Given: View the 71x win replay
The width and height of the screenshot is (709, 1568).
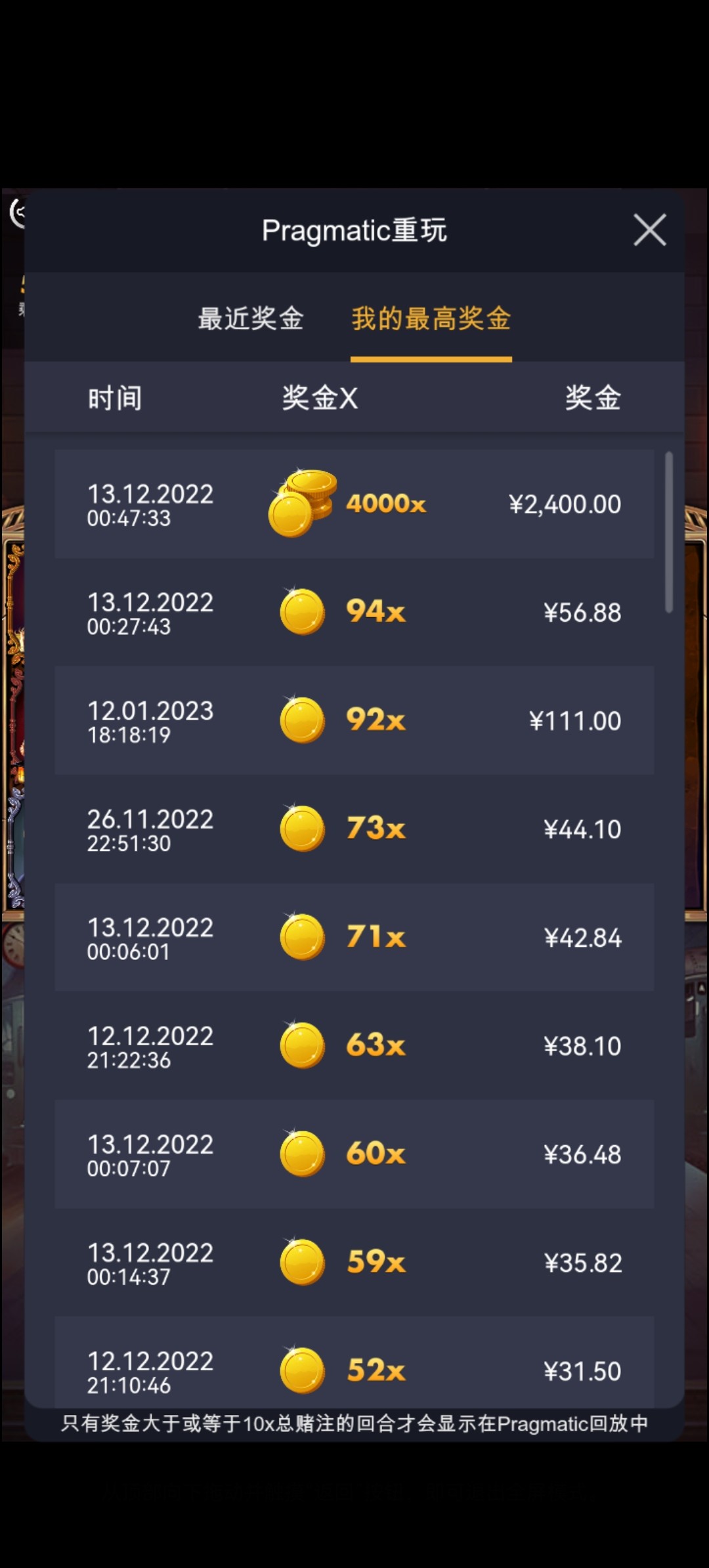Looking at the screenshot, I should (x=354, y=937).
